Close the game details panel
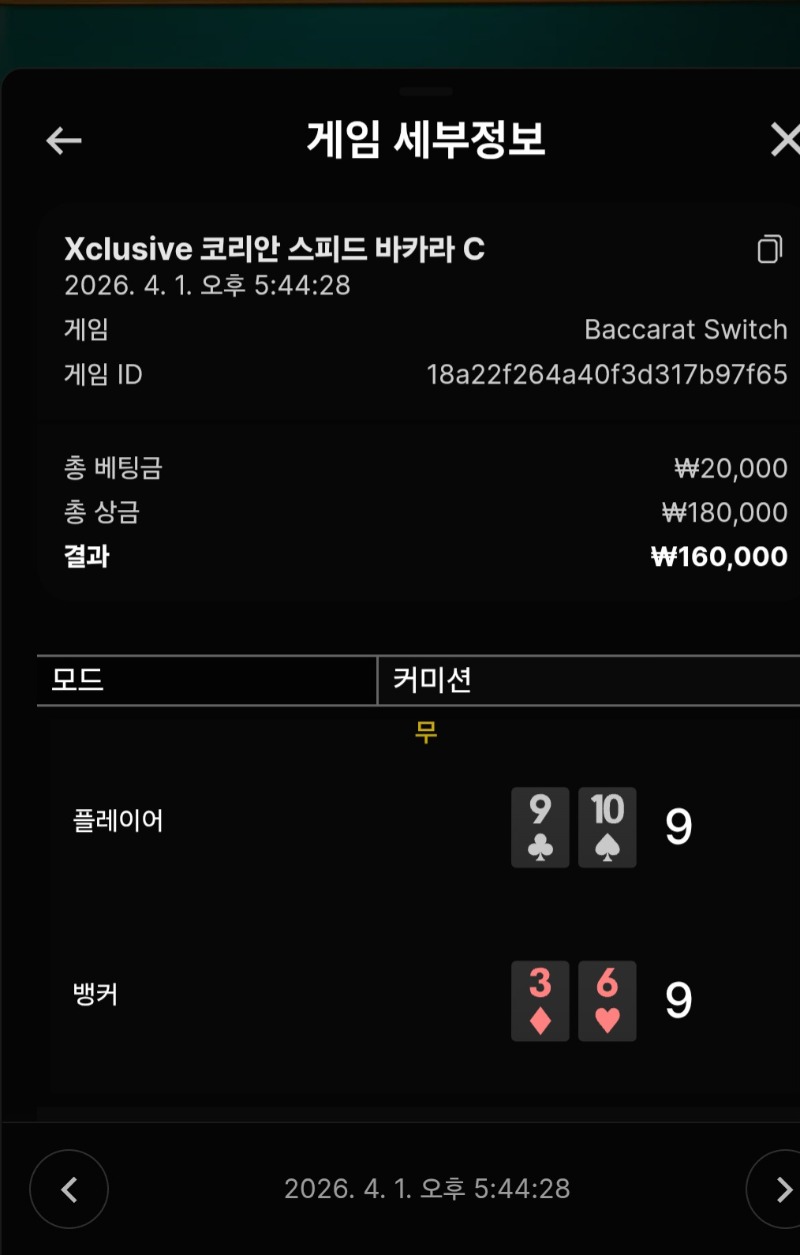 coord(785,141)
